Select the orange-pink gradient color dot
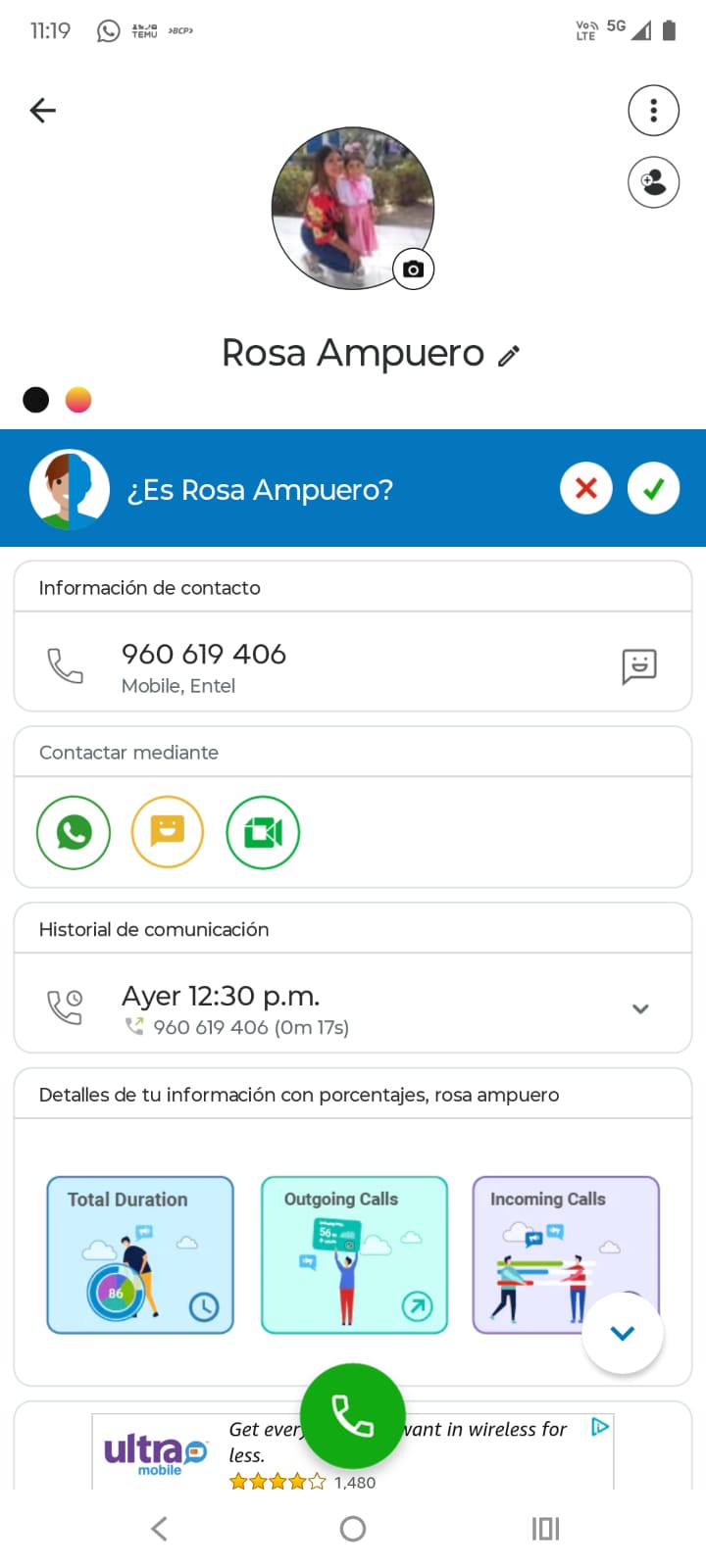The image size is (706, 1568). pos(78,400)
